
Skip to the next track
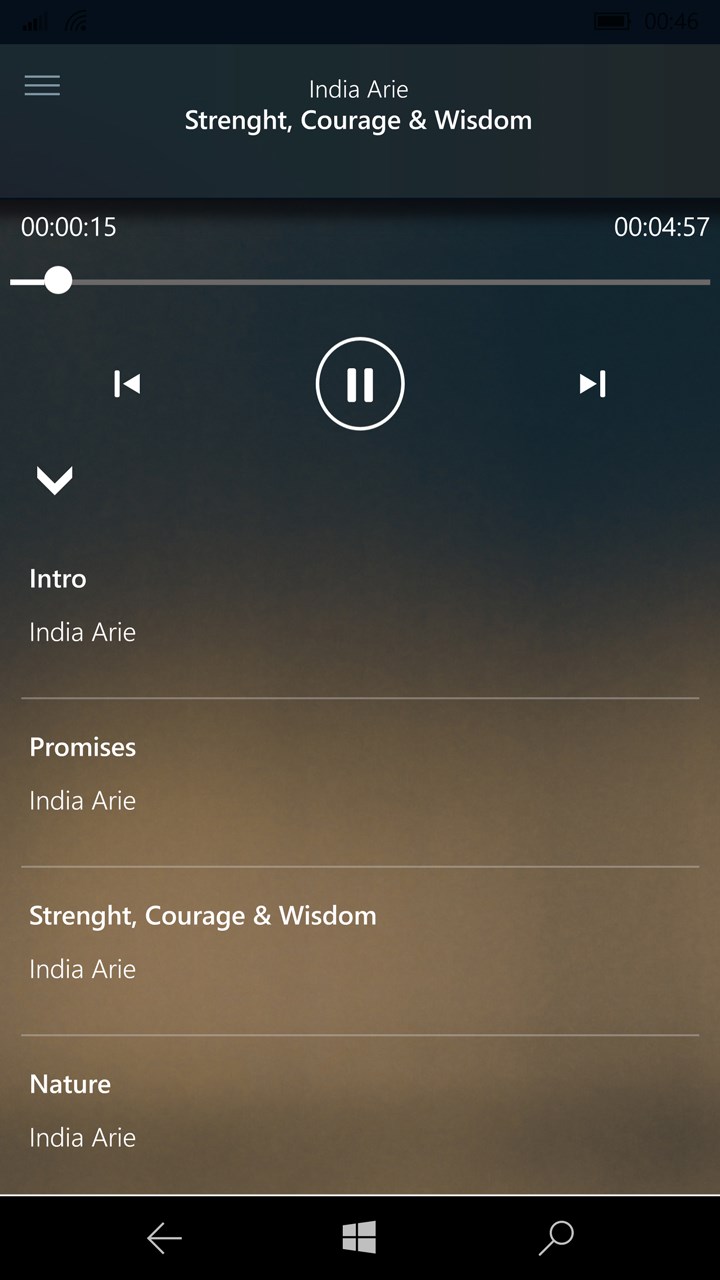pyautogui.click(x=592, y=384)
